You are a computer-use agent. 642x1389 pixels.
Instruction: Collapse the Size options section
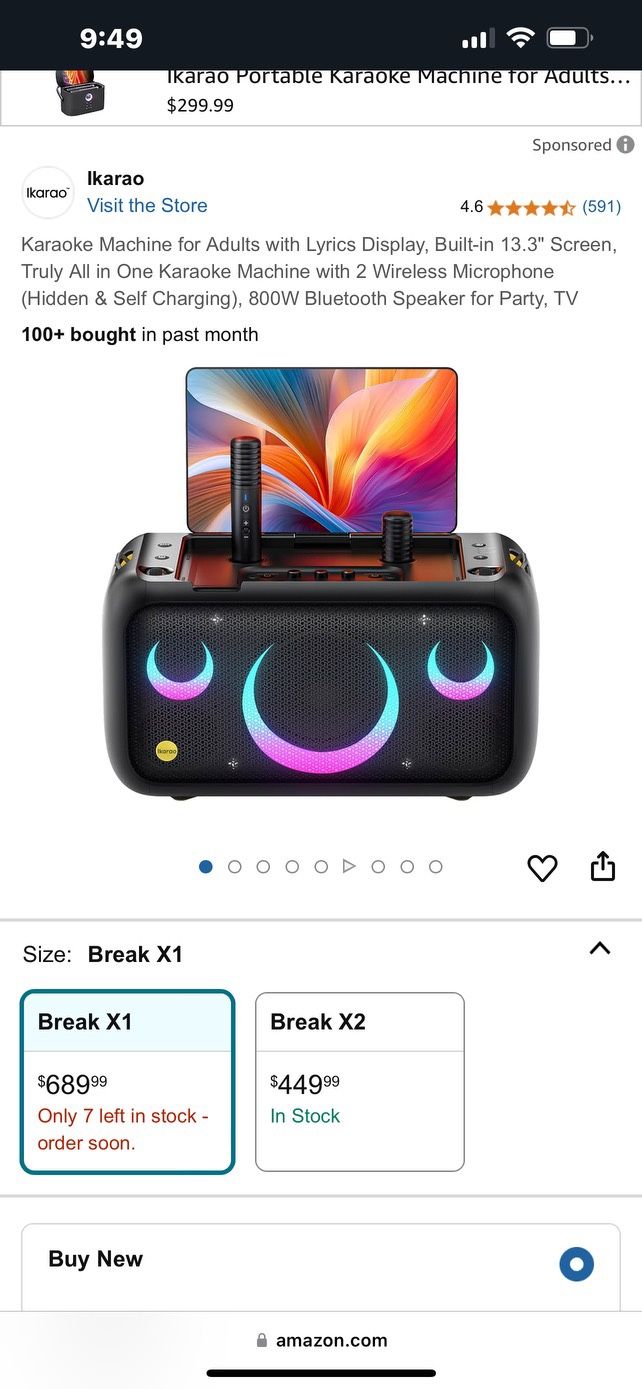point(600,949)
